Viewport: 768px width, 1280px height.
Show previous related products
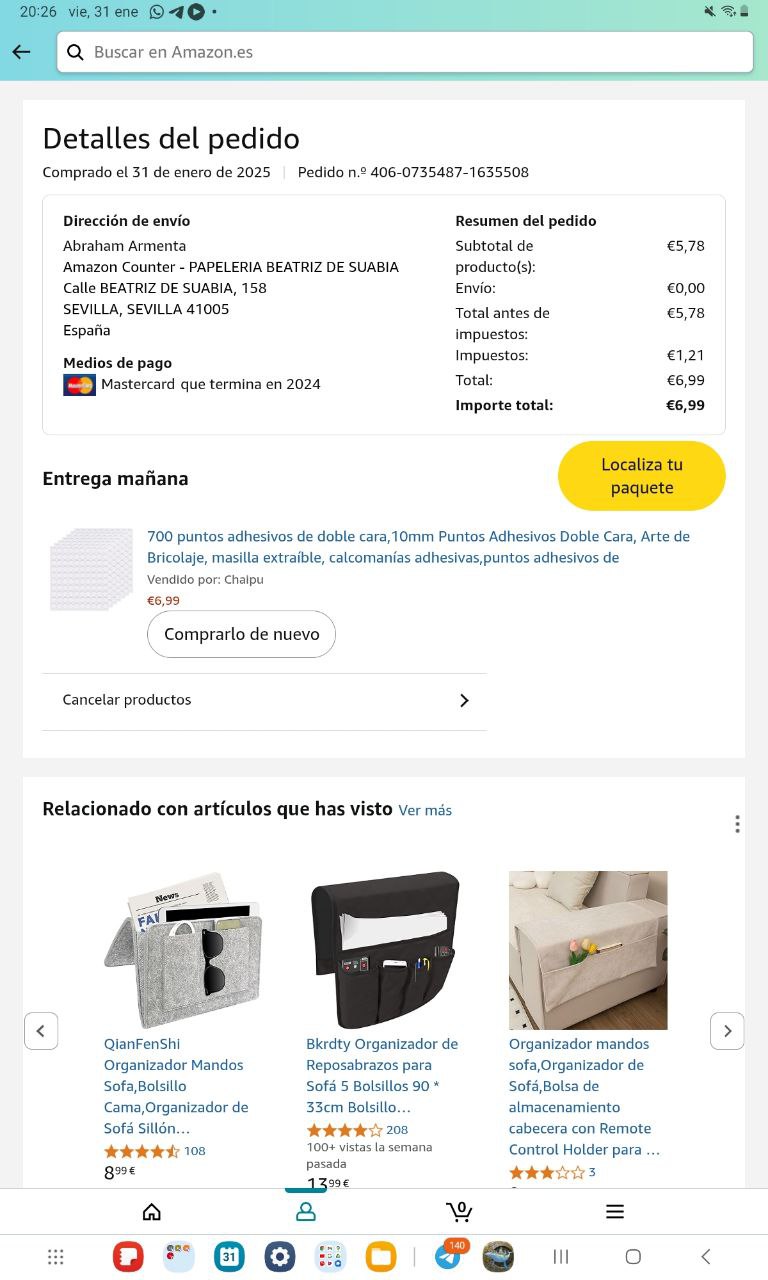(x=41, y=1031)
